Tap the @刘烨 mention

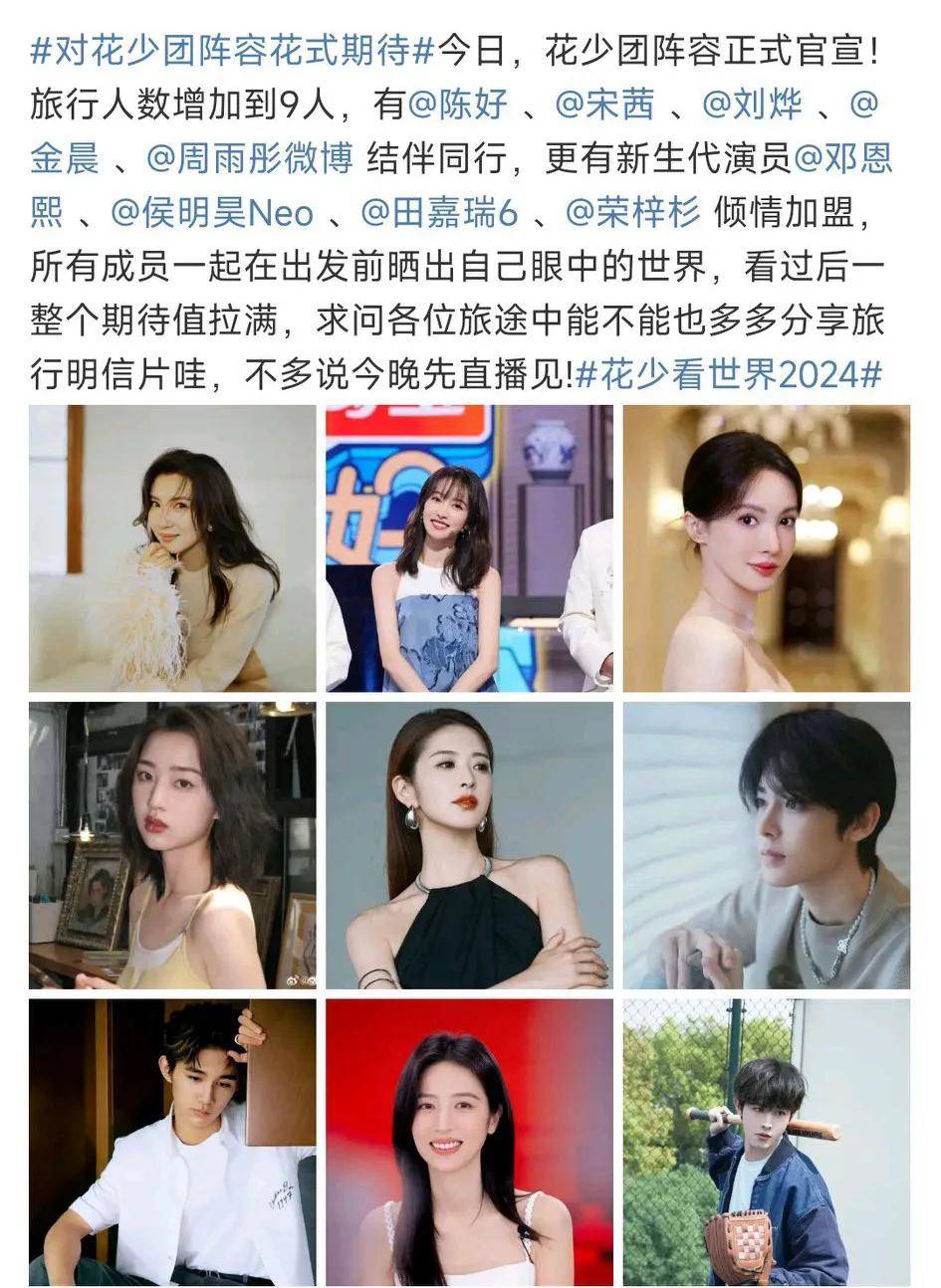(x=756, y=105)
